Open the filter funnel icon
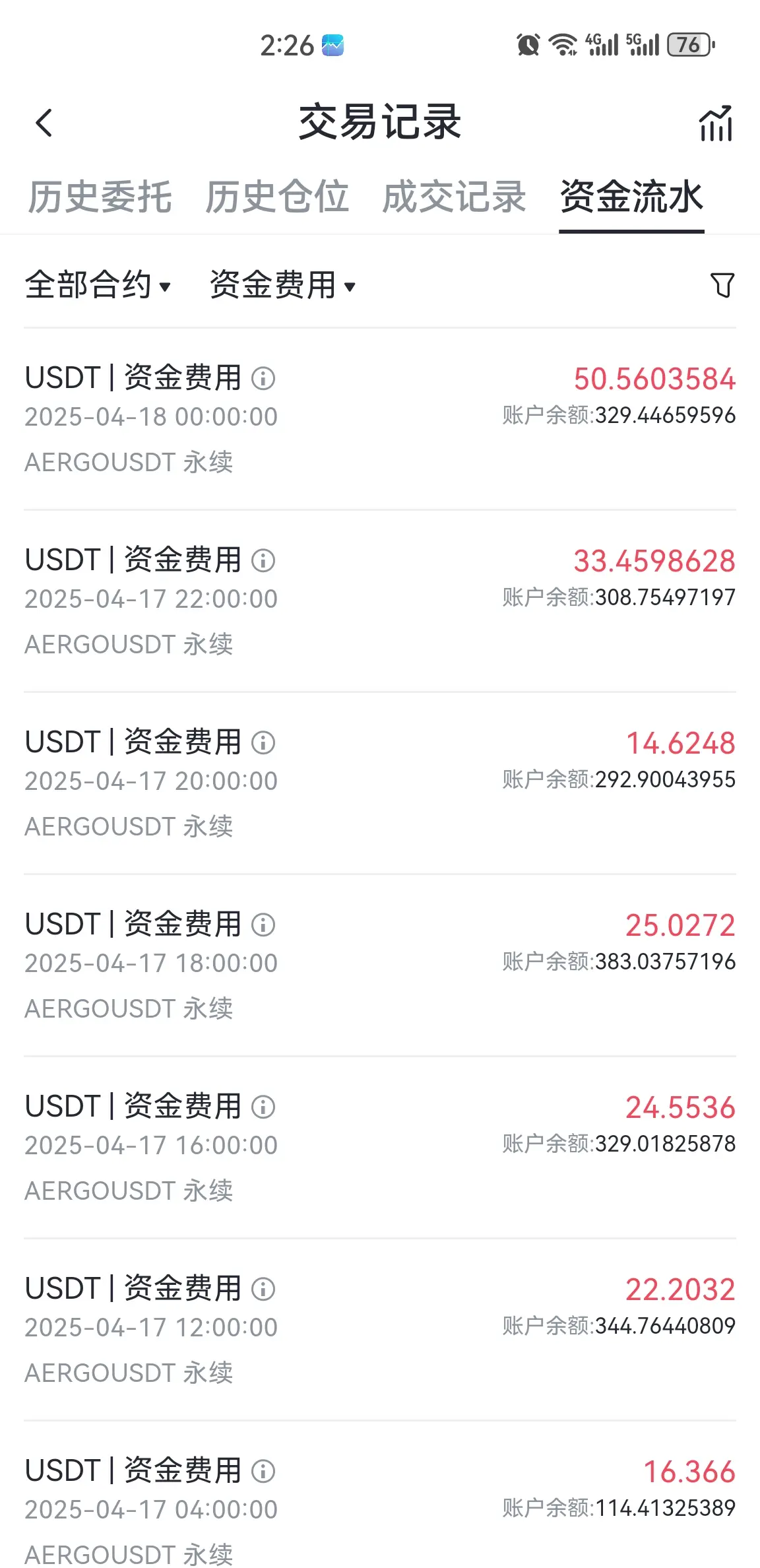Screen dimensions: 760x1568 coord(722,285)
